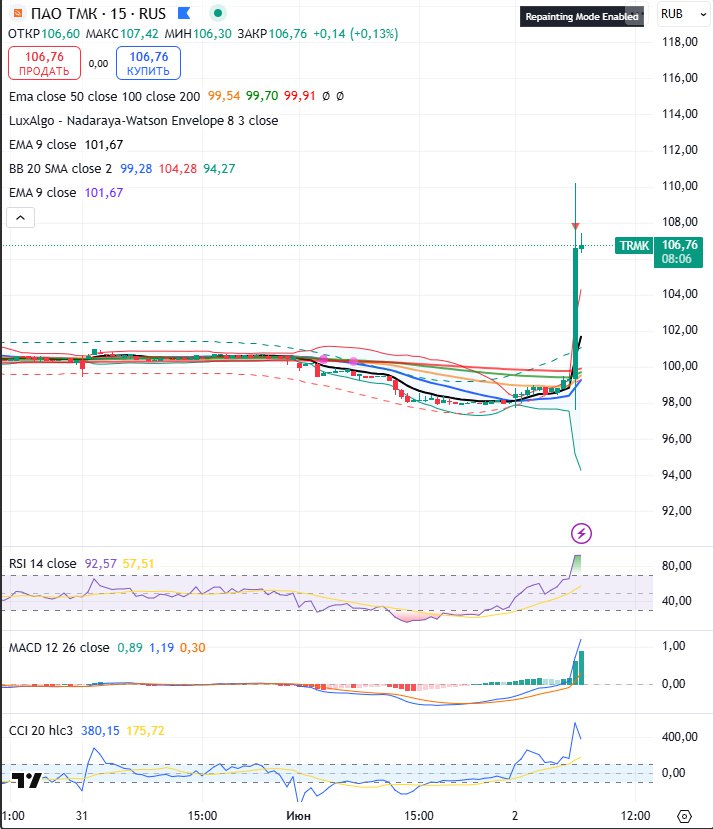Collapse the indicator legend chevron
713x829 pixels.
pos(20,217)
